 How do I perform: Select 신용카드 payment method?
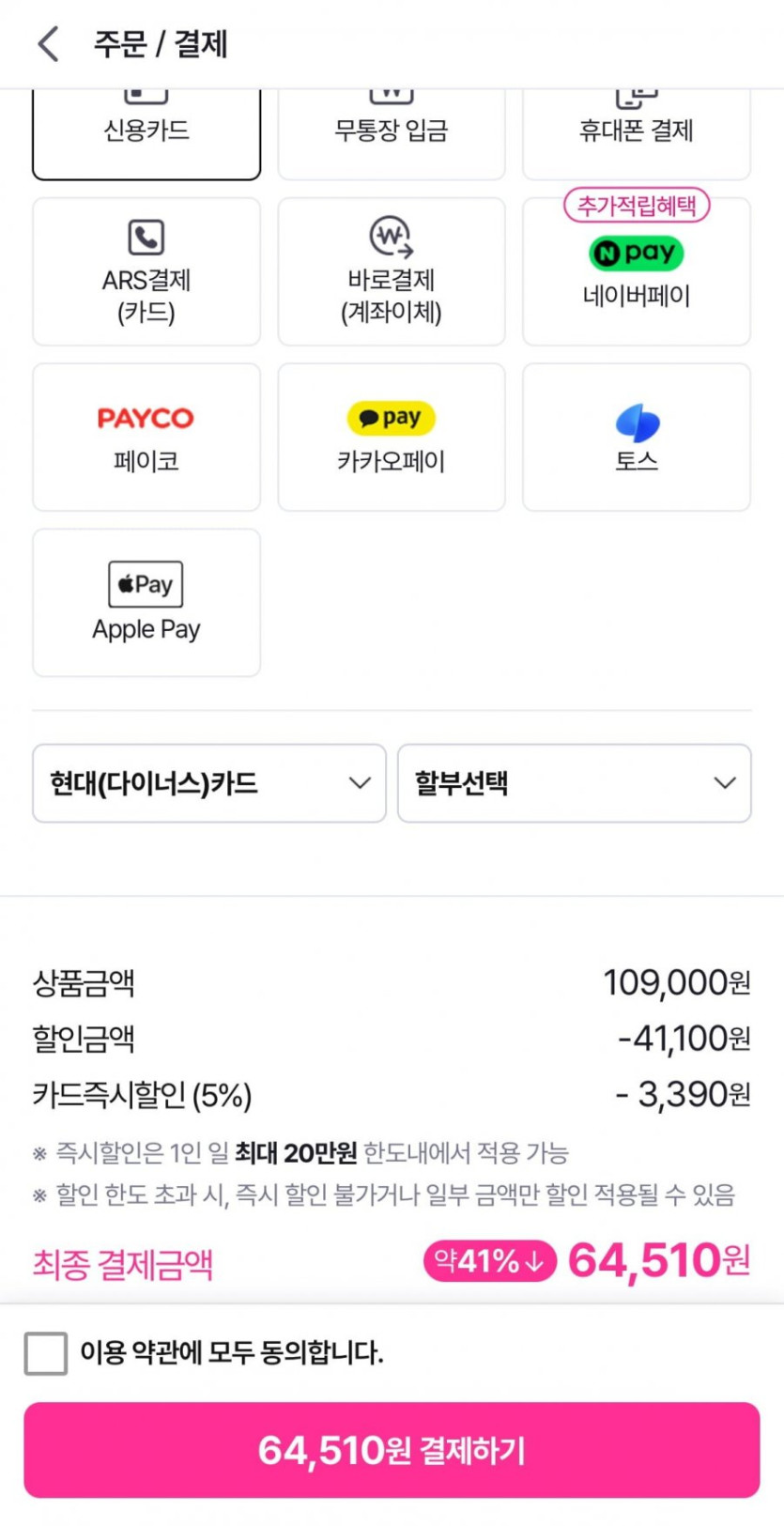[146, 131]
